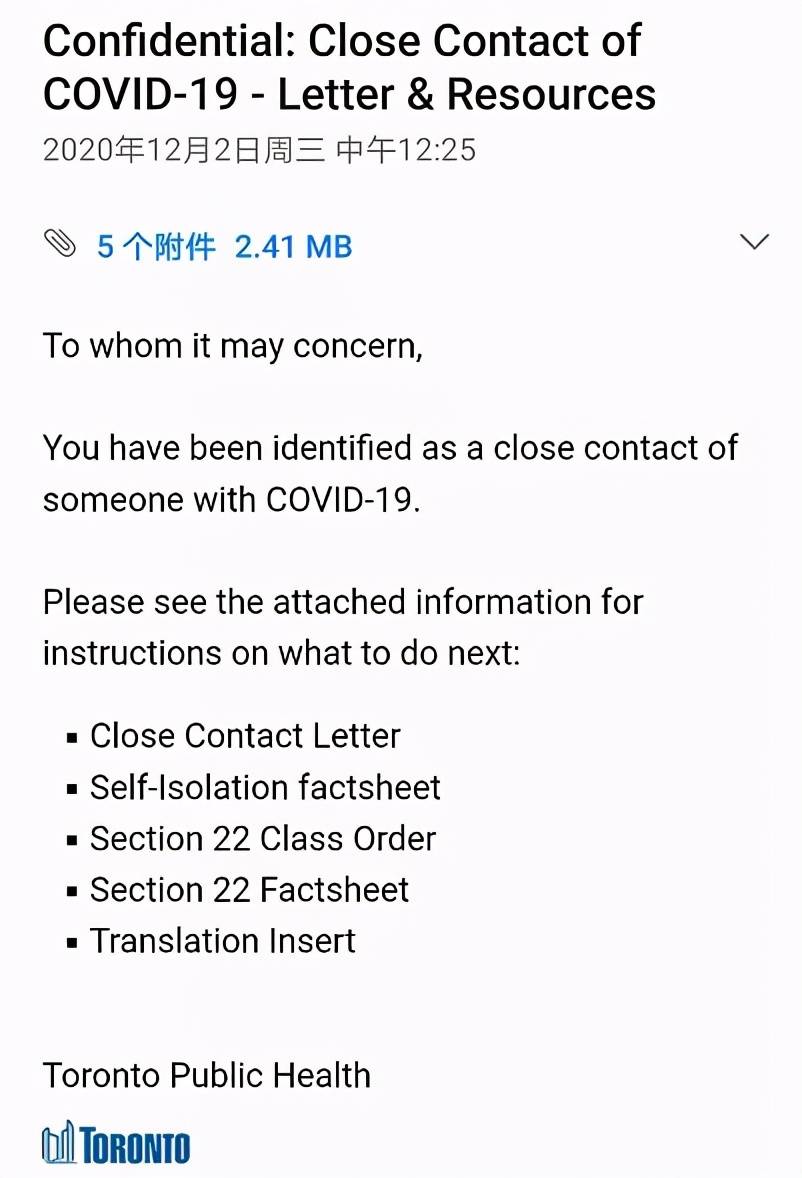This screenshot has height=1178, width=802.
Task: Expand the attachments chevron
Action: coord(753,242)
